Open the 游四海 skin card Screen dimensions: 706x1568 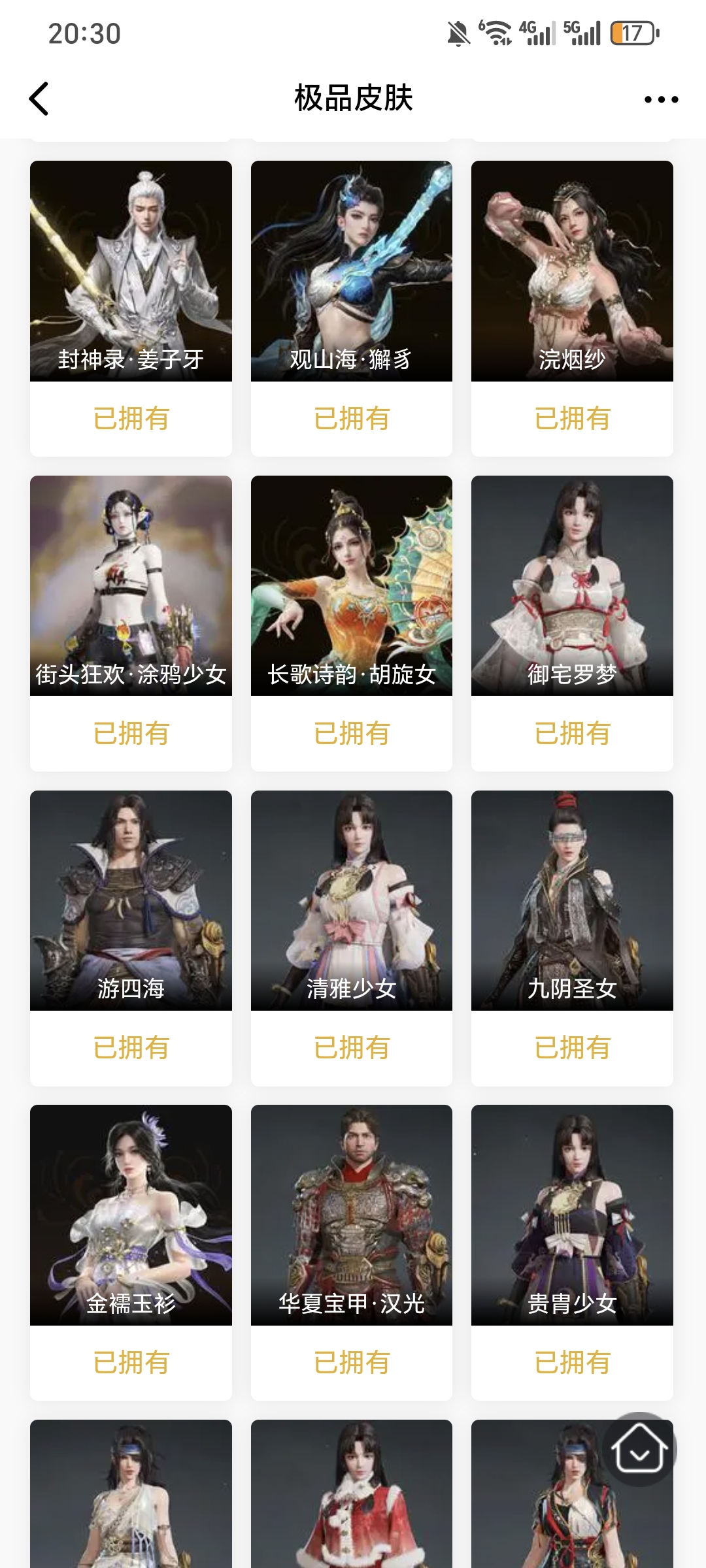(131, 900)
